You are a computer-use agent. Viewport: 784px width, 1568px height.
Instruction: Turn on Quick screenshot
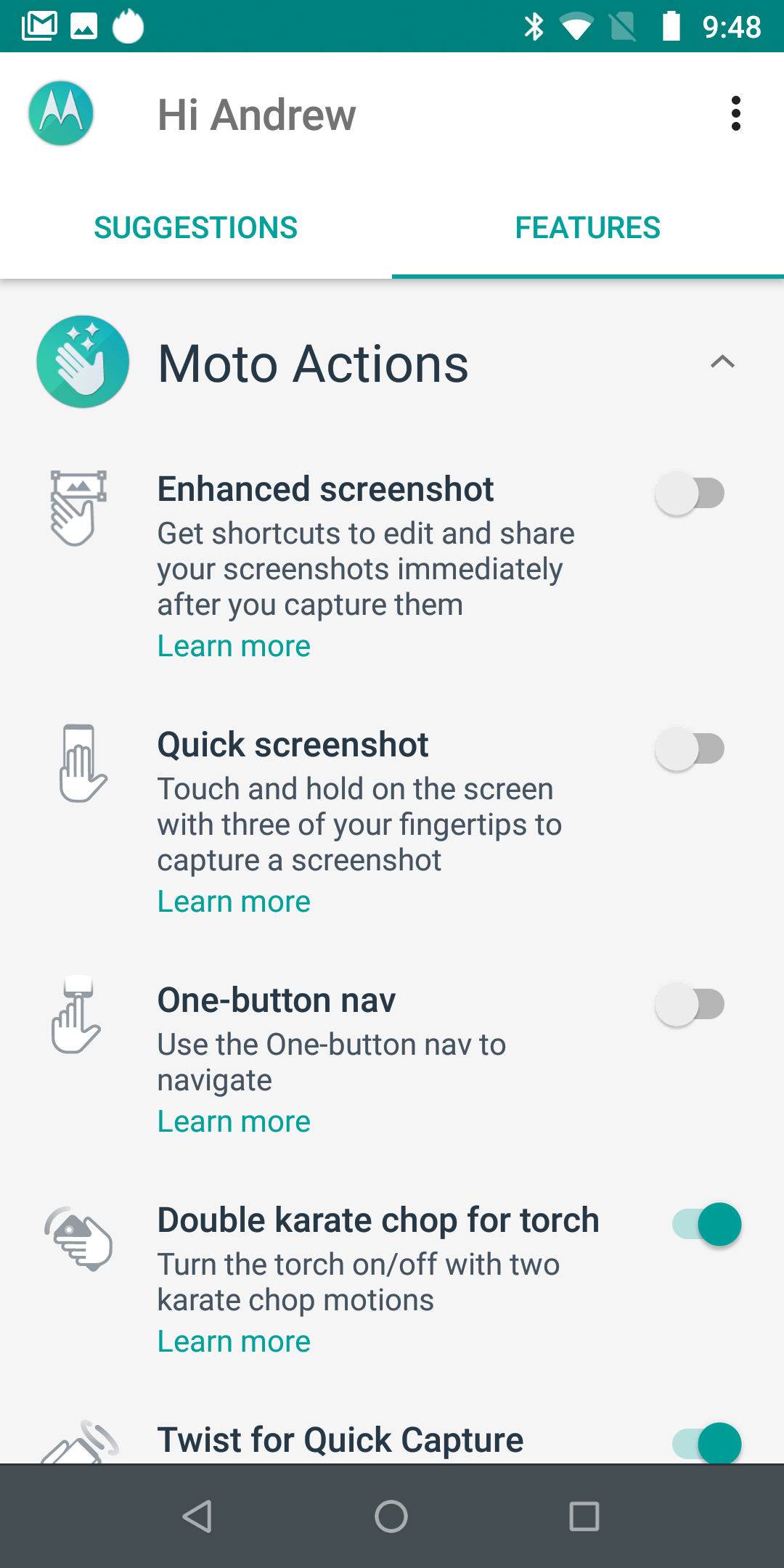pos(690,749)
